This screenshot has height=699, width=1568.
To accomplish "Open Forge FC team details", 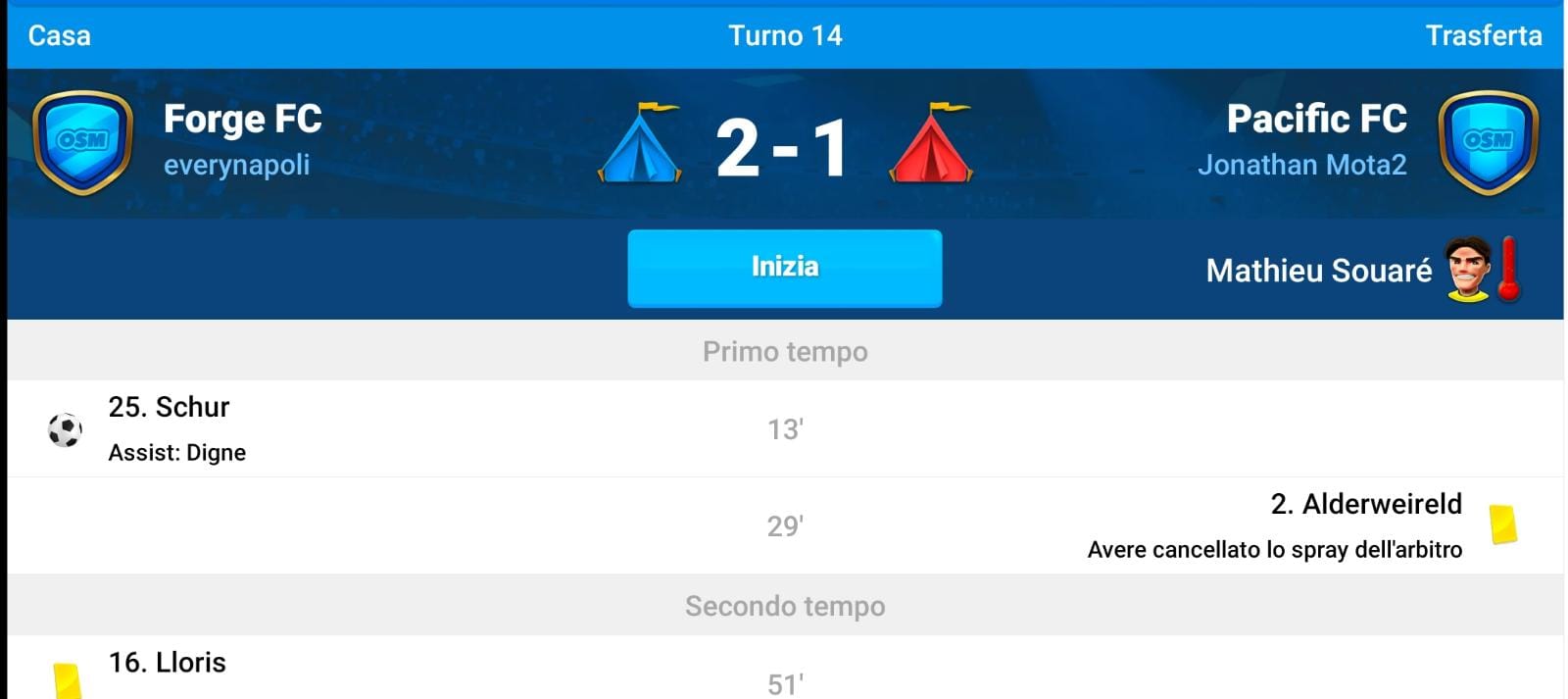I will [242, 119].
